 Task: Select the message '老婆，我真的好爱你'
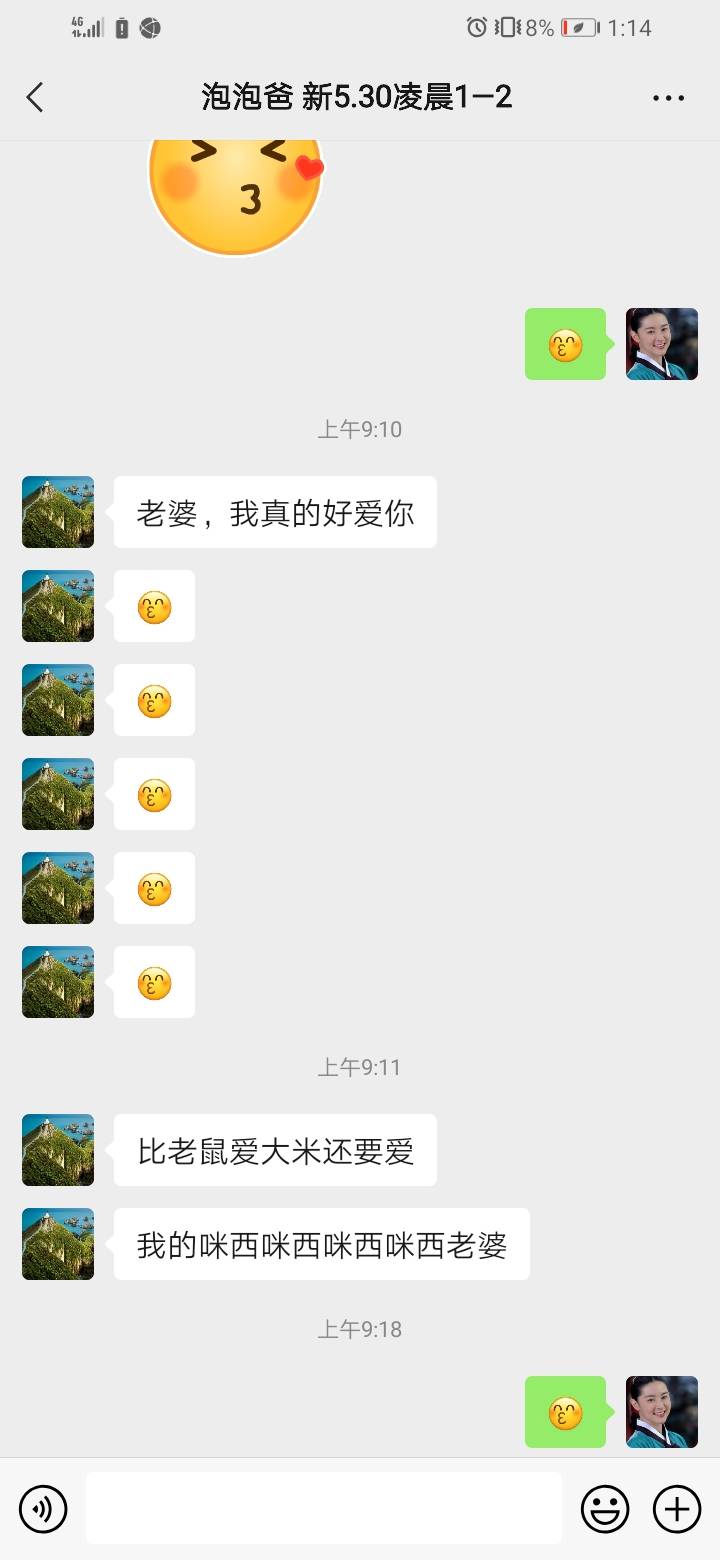pyautogui.click(x=274, y=512)
